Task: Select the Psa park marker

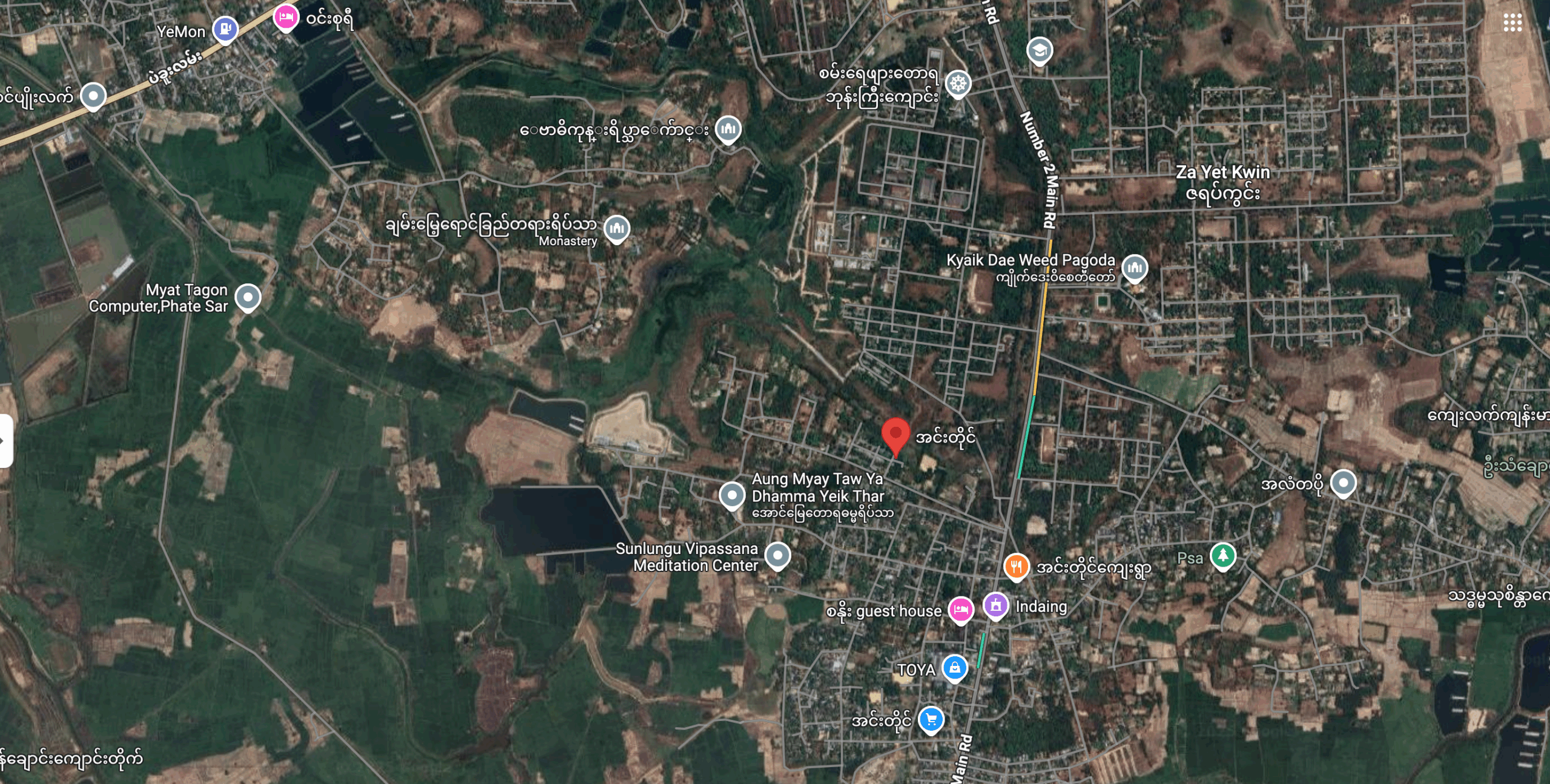Action: [1222, 556]
